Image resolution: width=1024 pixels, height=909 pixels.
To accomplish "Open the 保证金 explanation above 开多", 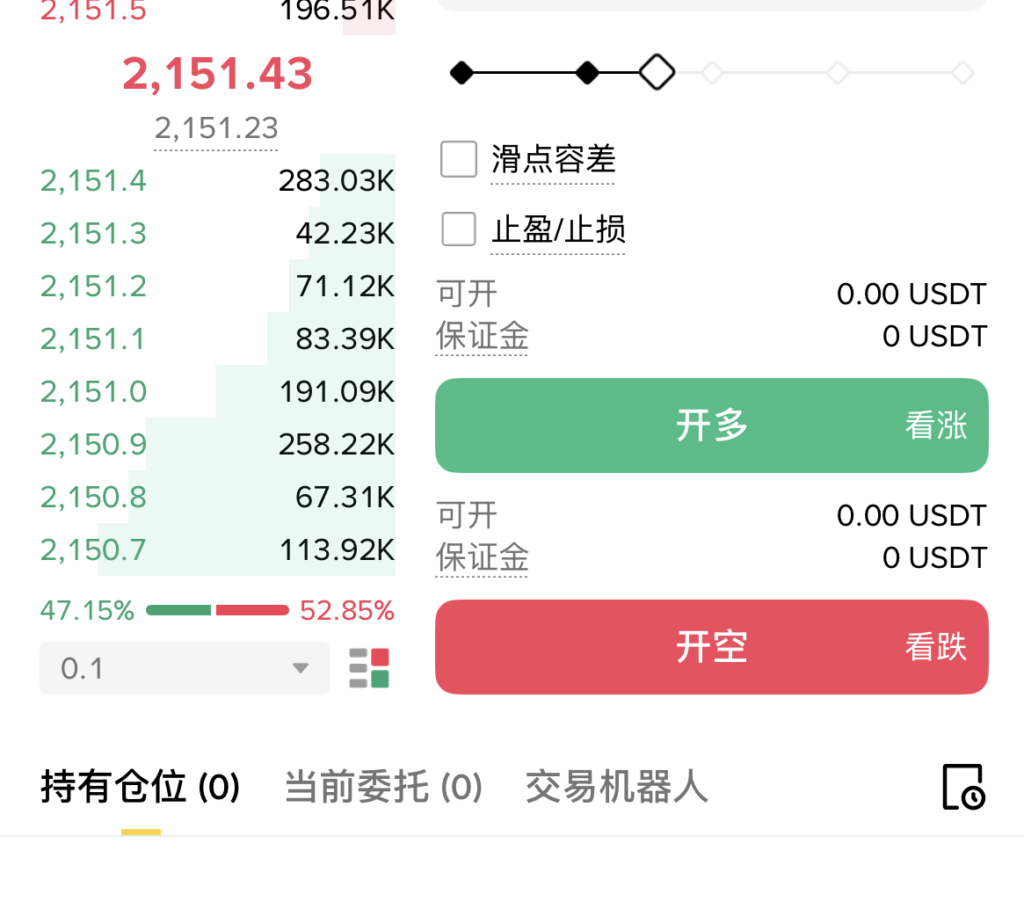I will pos(482,336).
